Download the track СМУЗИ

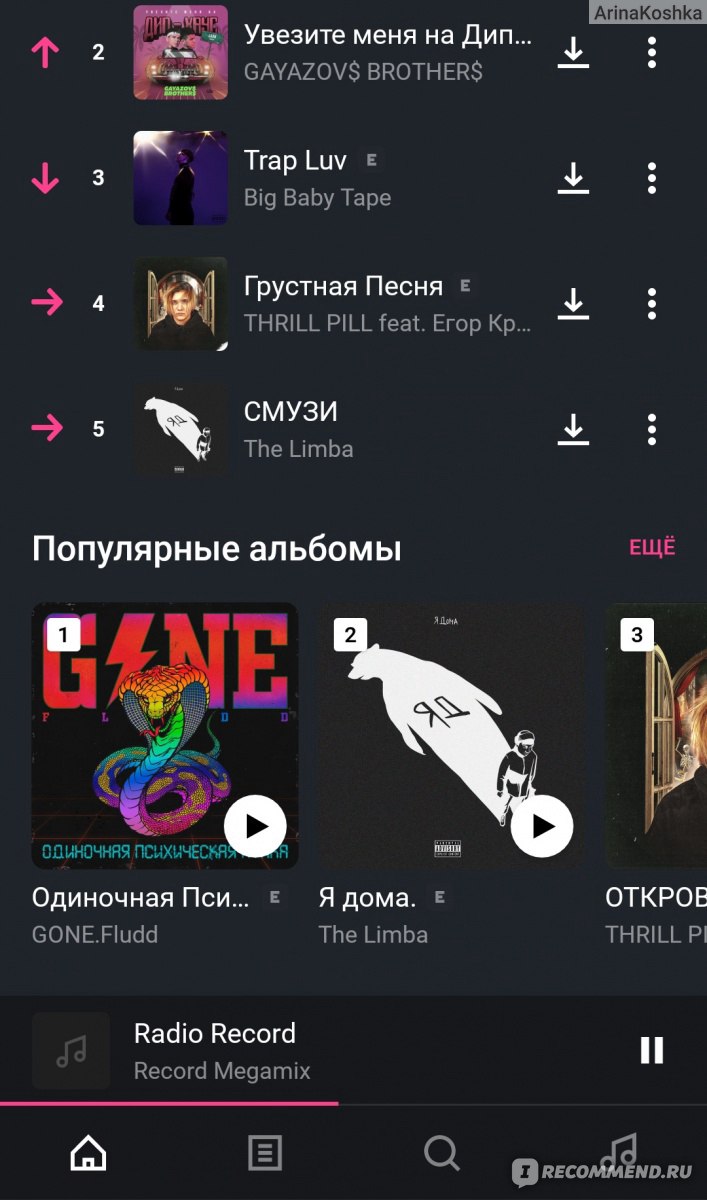tap(573, 429)
